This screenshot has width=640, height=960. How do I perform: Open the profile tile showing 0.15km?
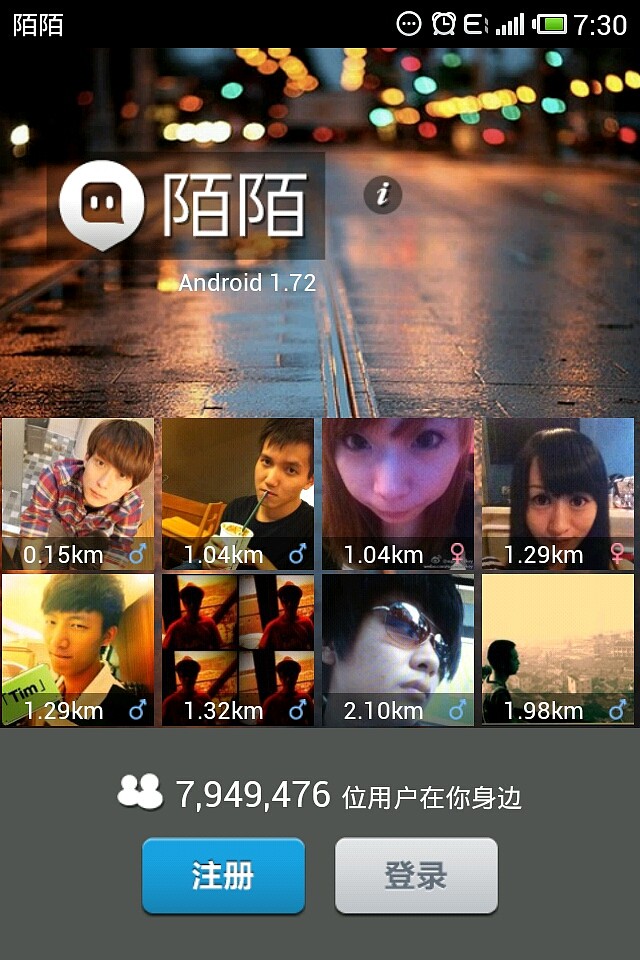78,494
